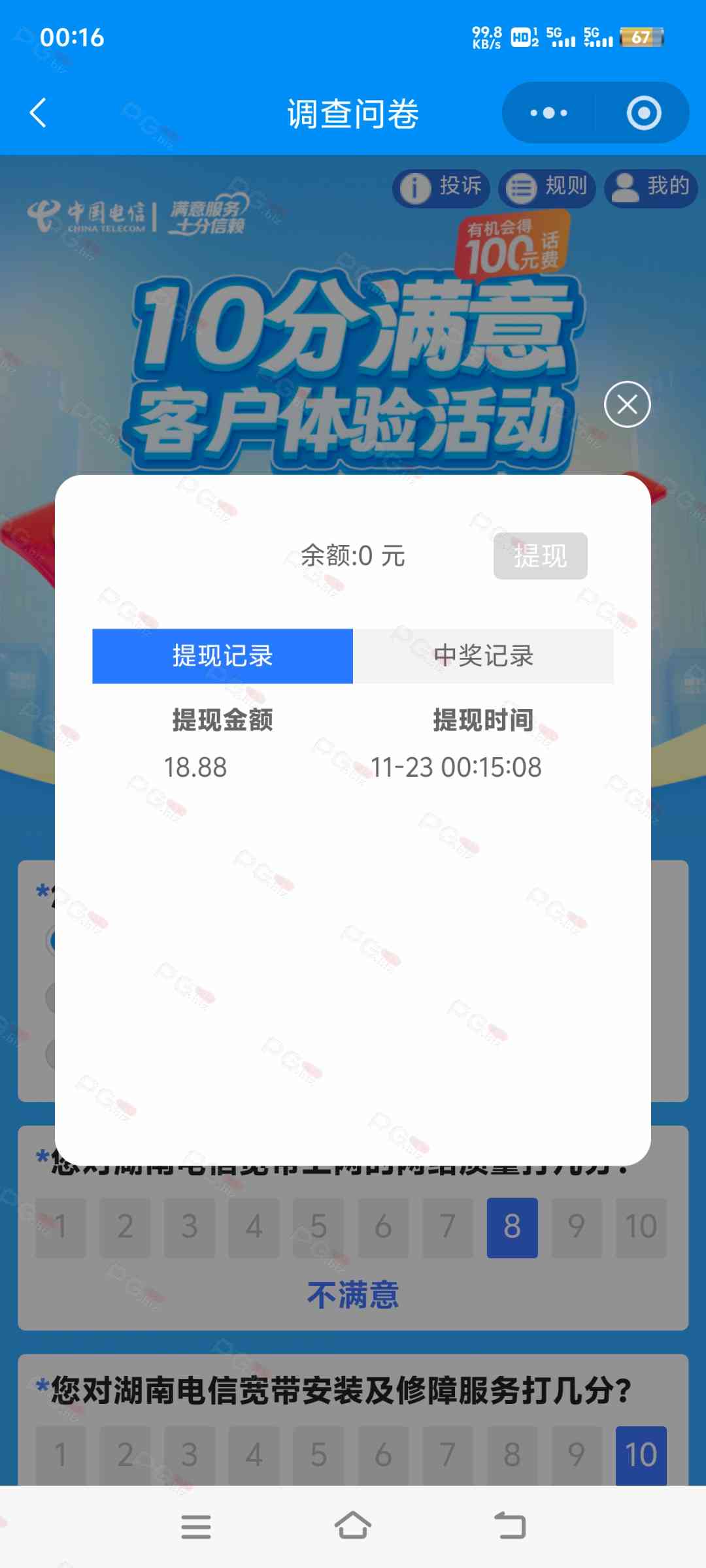
Task: Dismiss the balance popup with the X
Action: pos(627,404)
